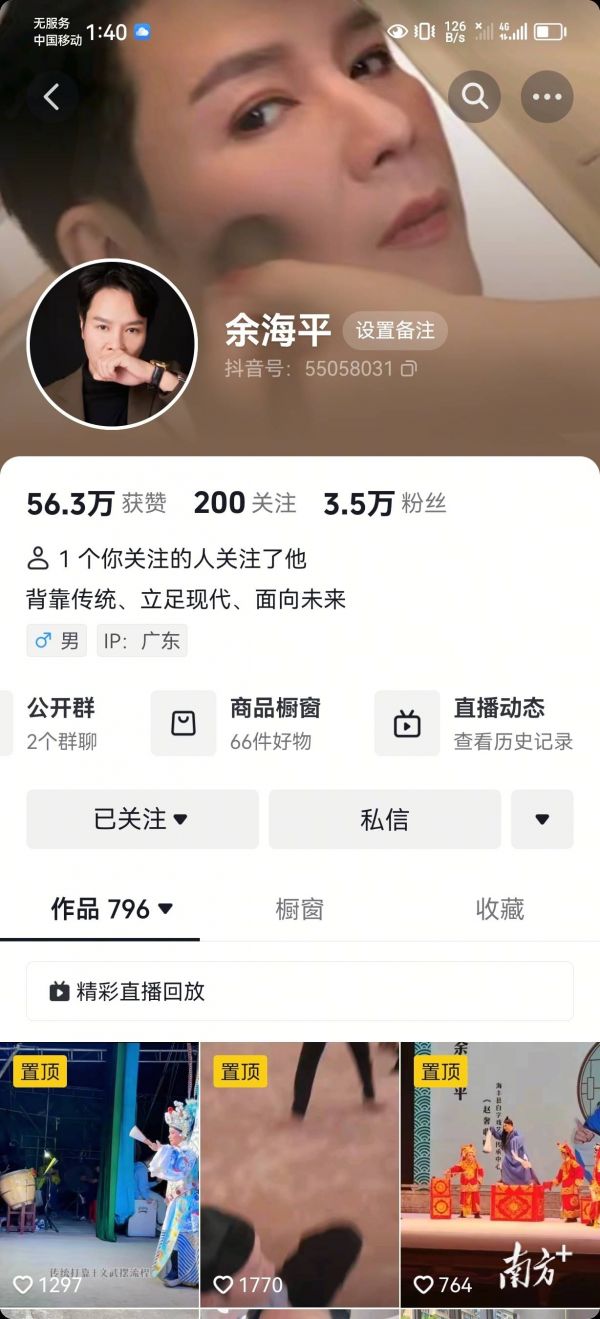
Task: Open the 3.5万 粉丝 followers list
Action: [x=384, y=503]
